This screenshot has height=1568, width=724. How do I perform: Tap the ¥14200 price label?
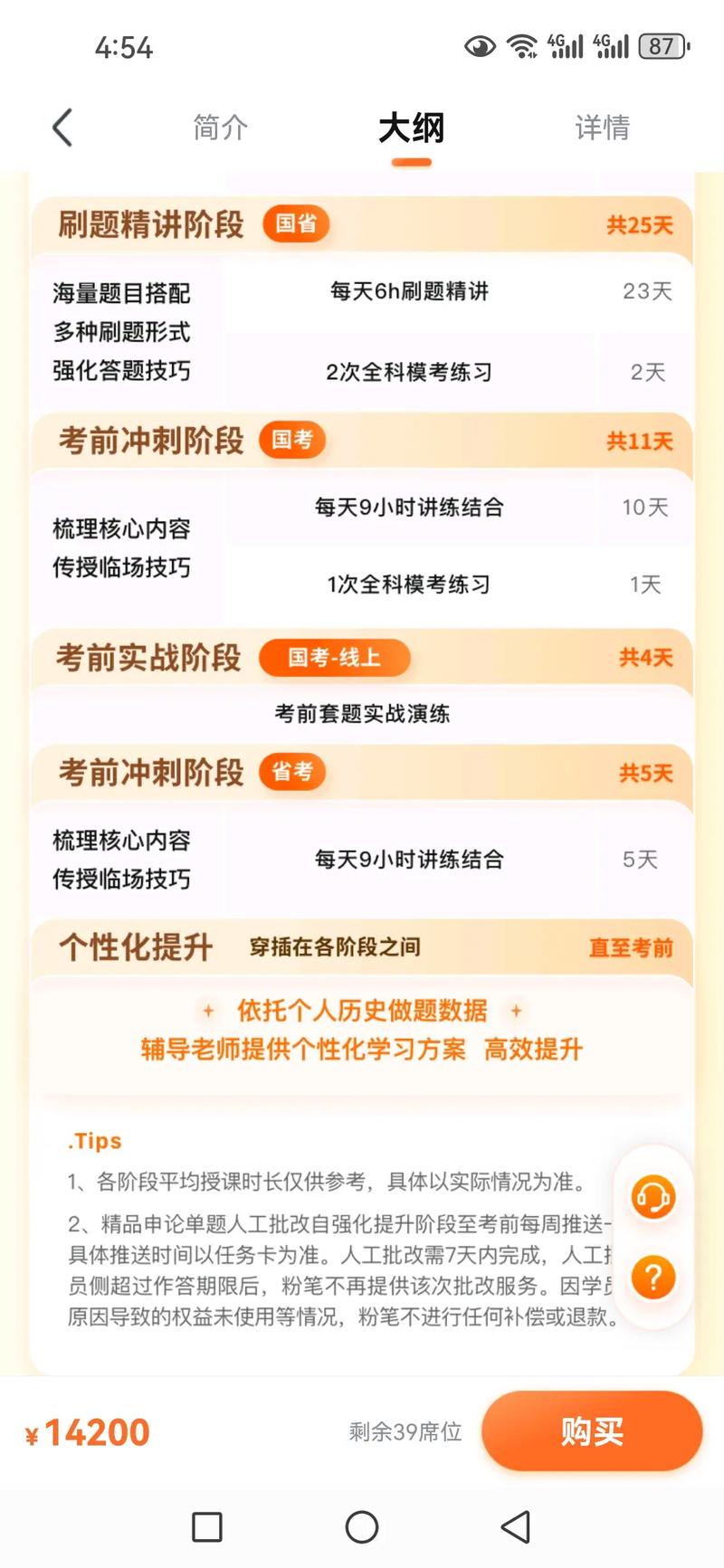[x=86, y=1430]
